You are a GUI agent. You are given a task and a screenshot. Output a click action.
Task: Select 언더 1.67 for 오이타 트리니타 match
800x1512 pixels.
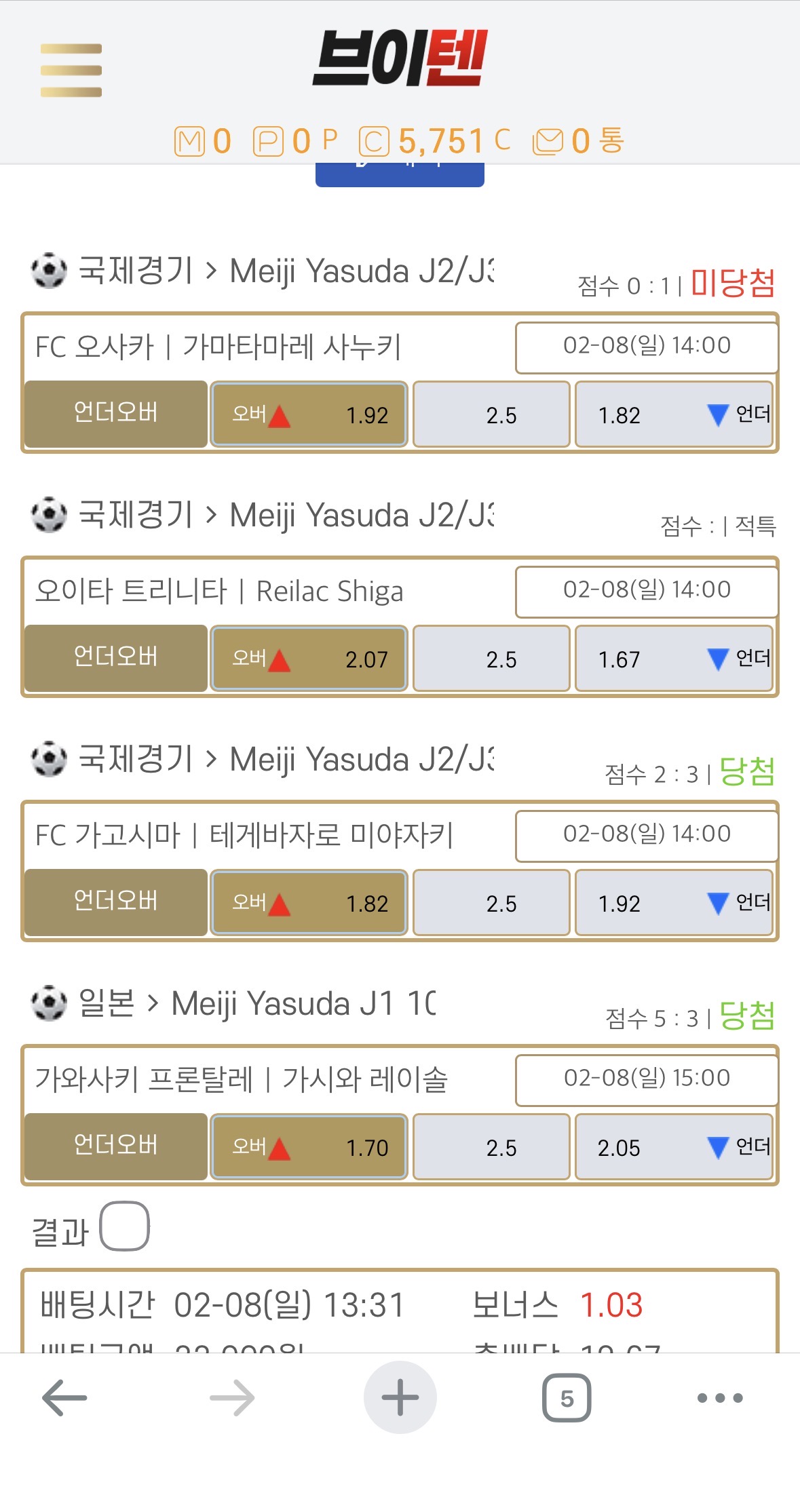674,659
